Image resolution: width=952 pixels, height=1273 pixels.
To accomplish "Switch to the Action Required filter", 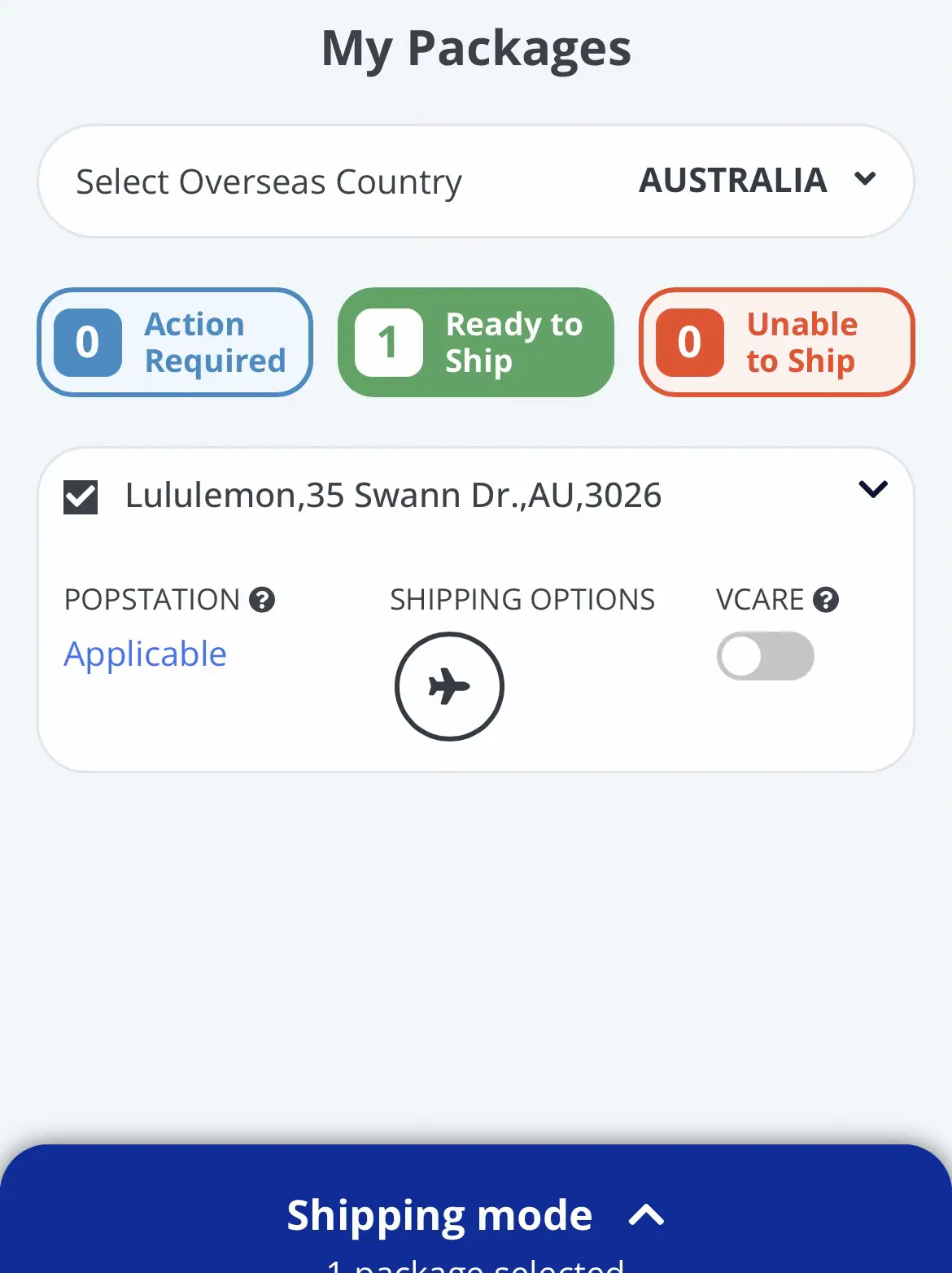I will click(175, 343).
